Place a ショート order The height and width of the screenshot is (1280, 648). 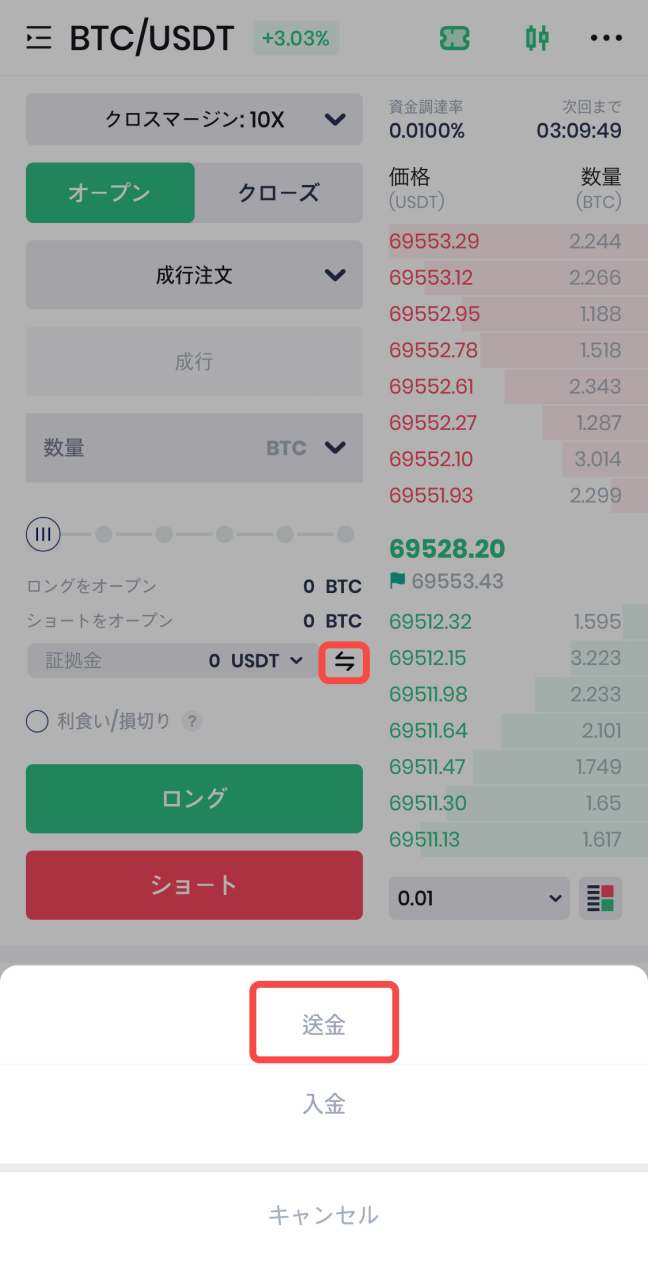click(x=194, y=885)
